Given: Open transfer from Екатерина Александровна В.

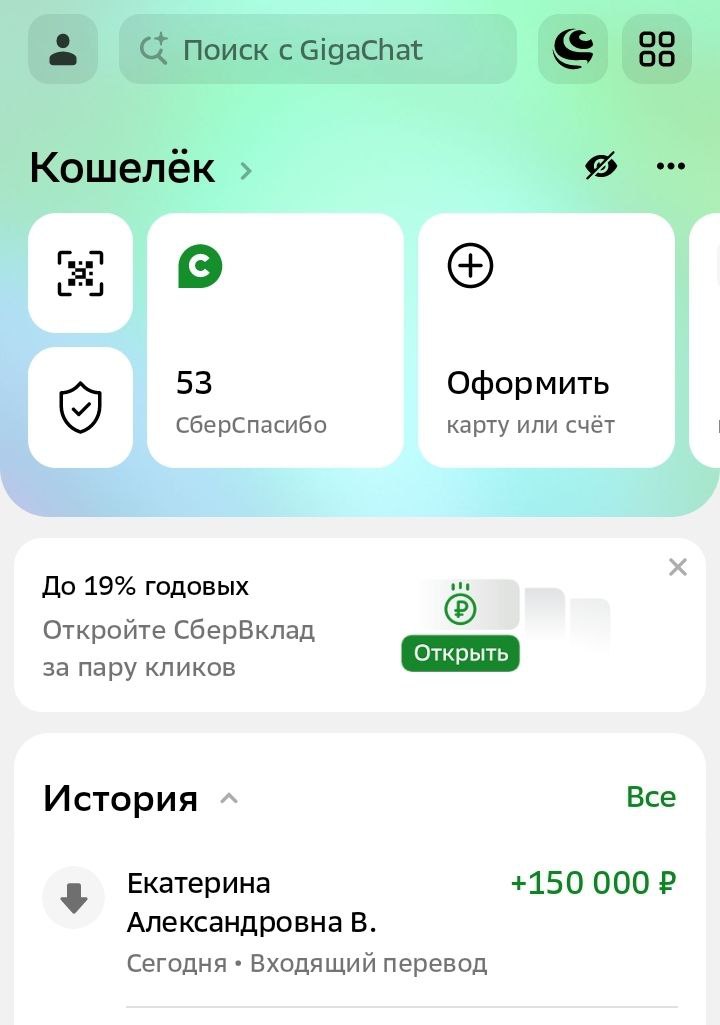Looking at the screenshot, I should click(x=360, y=922).
